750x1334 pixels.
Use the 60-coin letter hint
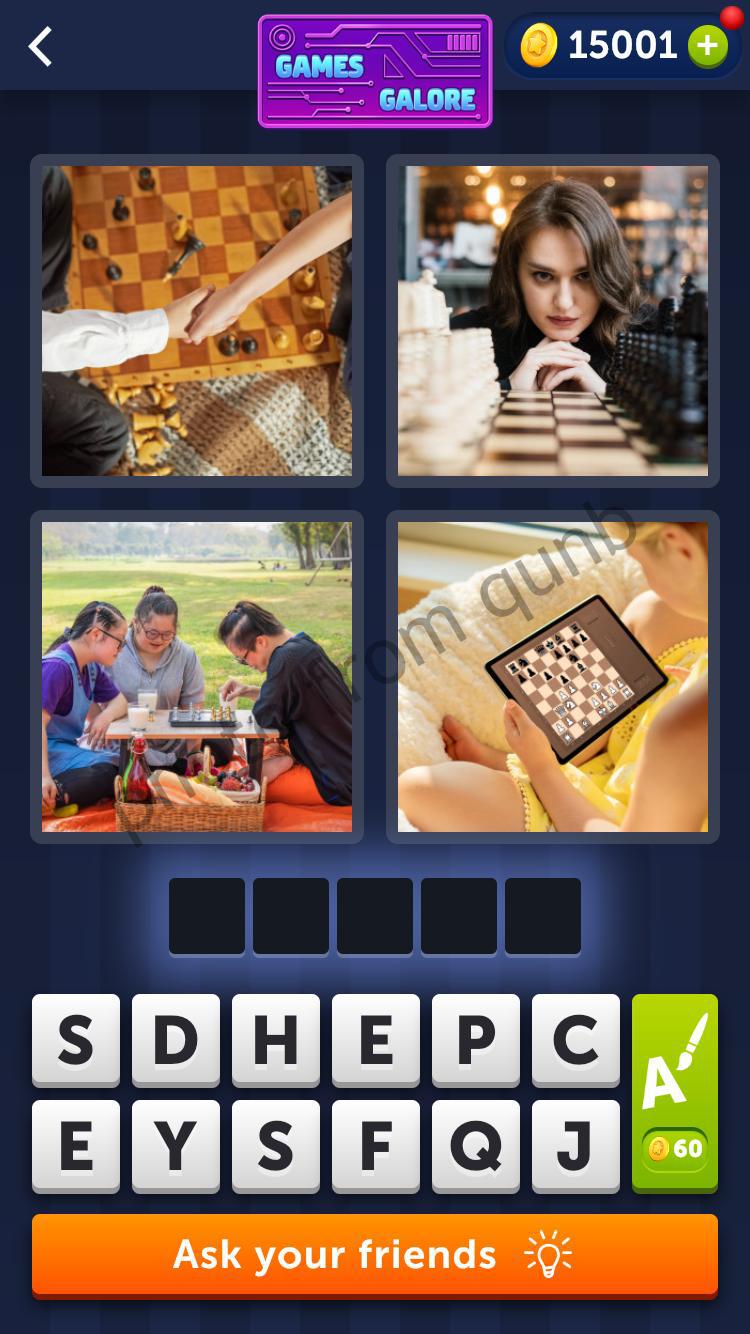point(675,1093)
